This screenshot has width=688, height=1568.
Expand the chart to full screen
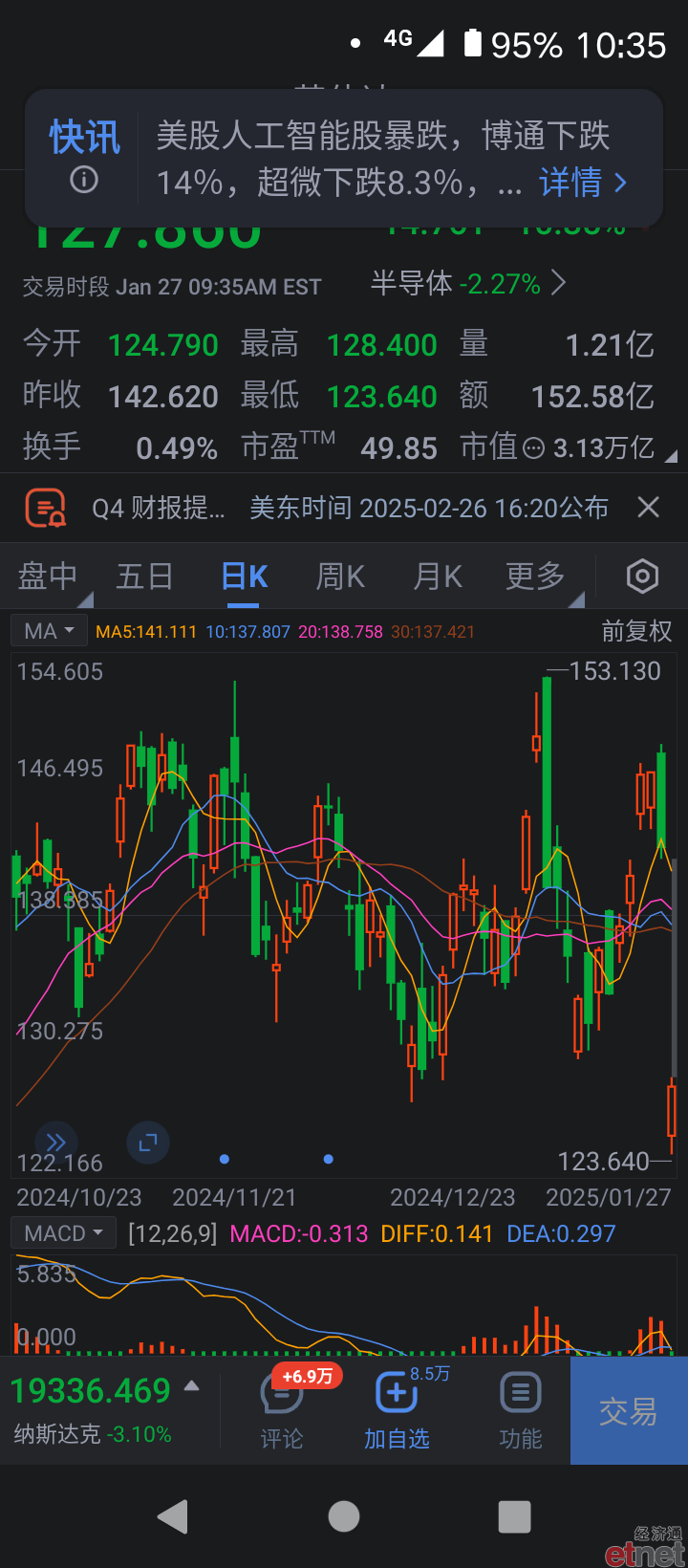[x=148, y=1142]
